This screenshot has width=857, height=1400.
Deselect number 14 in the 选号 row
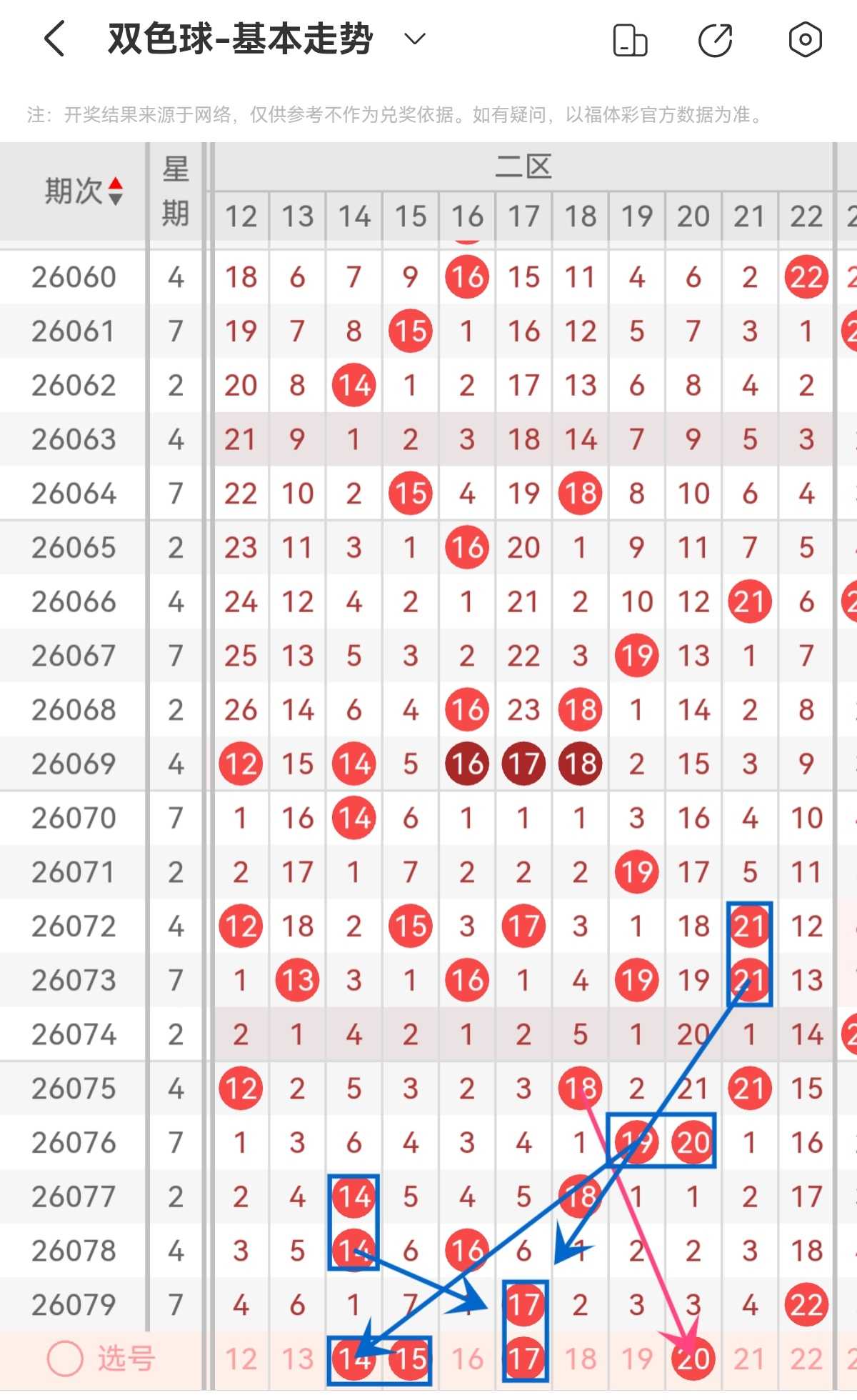[354, 1359]
